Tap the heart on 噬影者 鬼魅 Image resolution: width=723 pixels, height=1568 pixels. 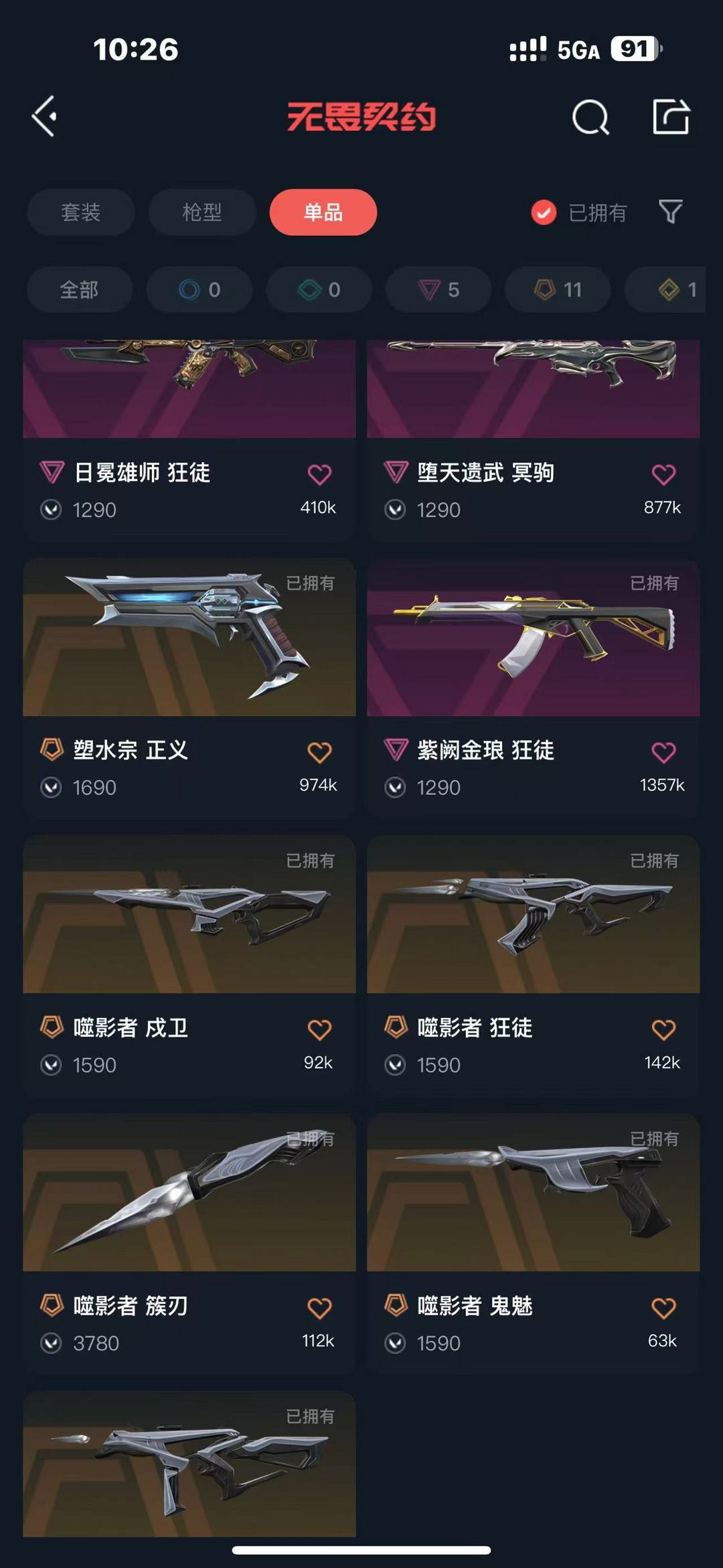pos(663,1307)
